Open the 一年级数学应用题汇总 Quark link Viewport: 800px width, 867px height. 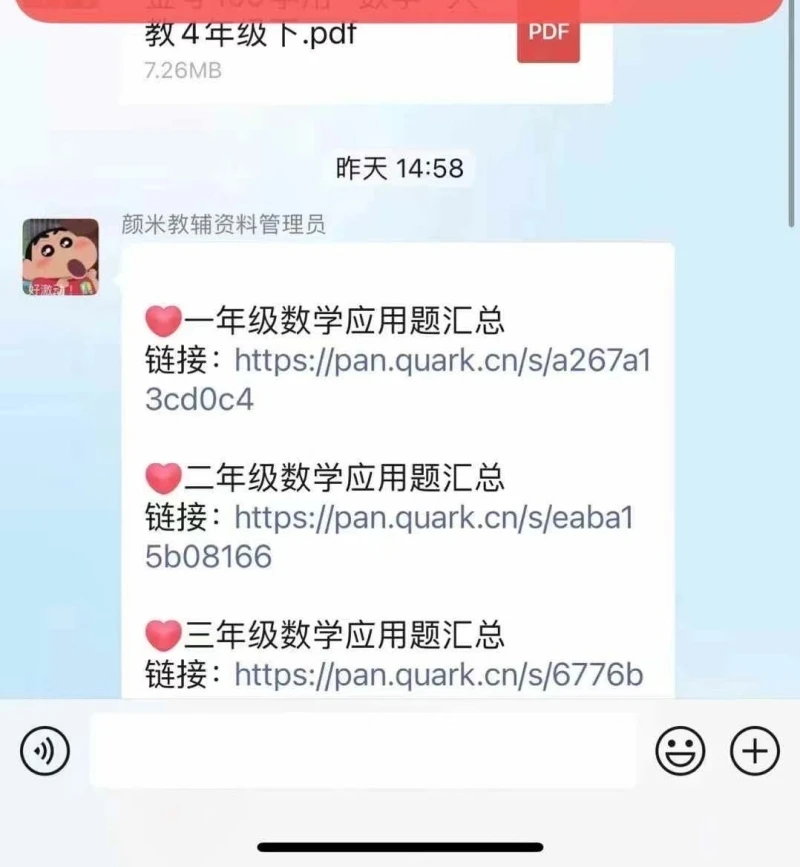[442, 360]
